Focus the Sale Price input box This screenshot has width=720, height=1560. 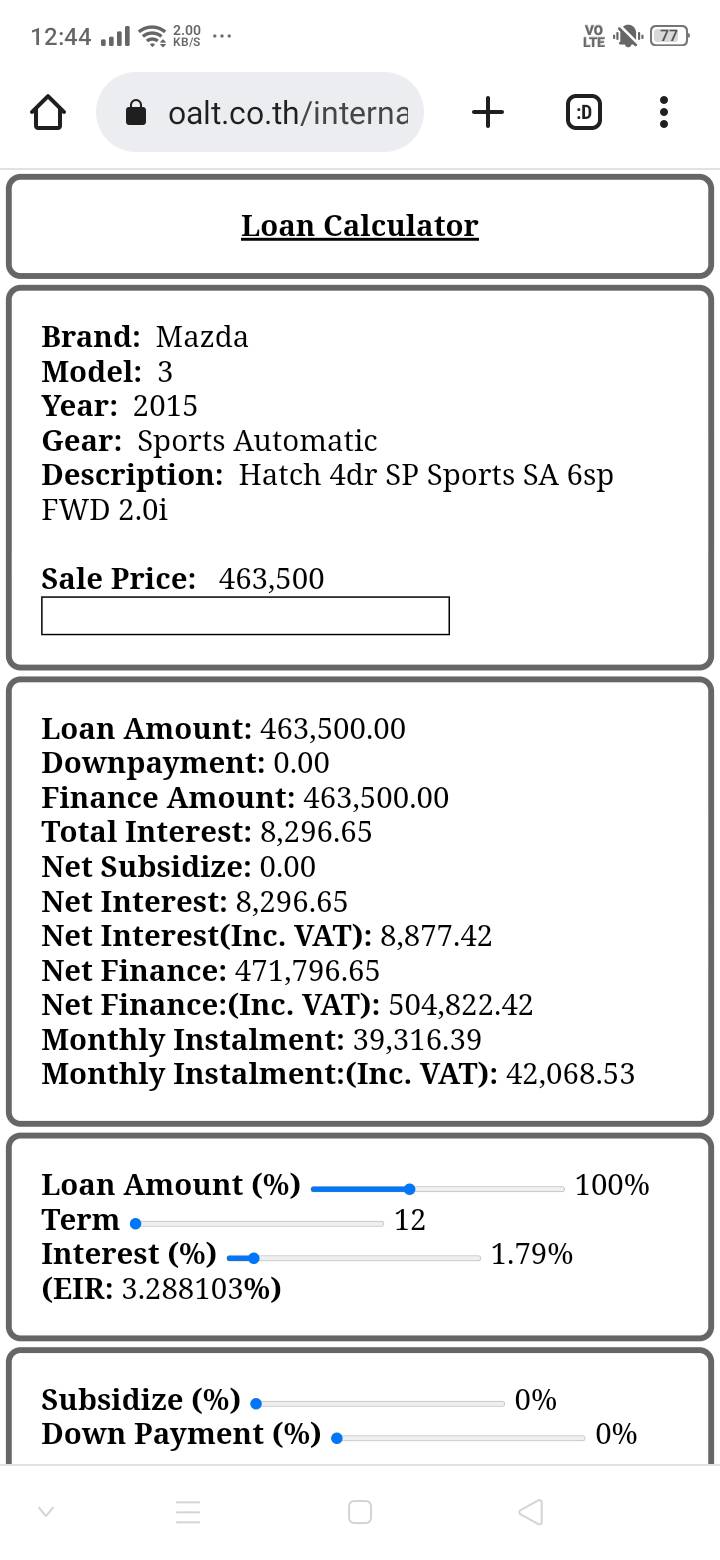[245, 616]
